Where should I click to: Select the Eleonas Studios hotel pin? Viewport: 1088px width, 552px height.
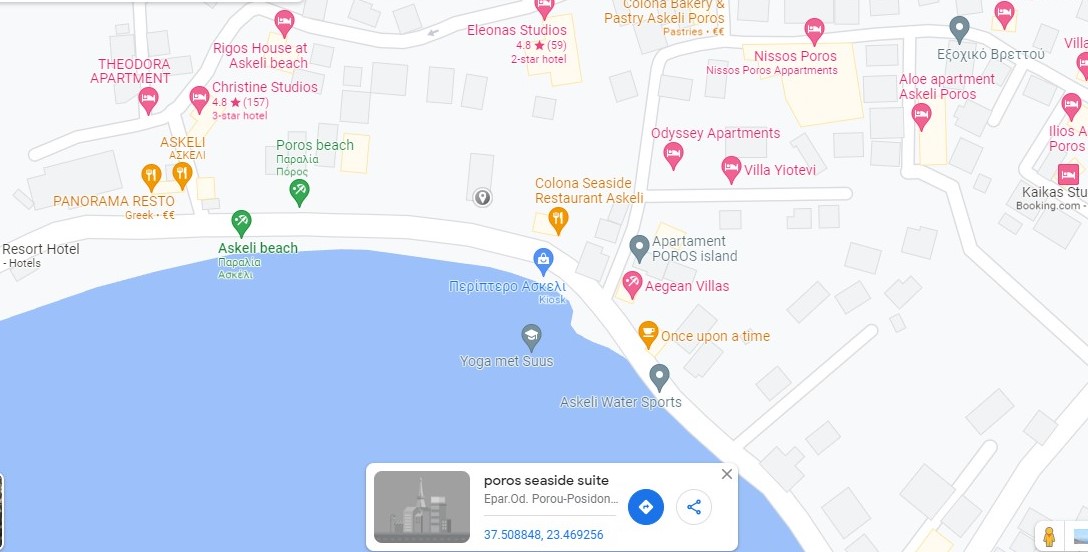[x=545, y=9]
